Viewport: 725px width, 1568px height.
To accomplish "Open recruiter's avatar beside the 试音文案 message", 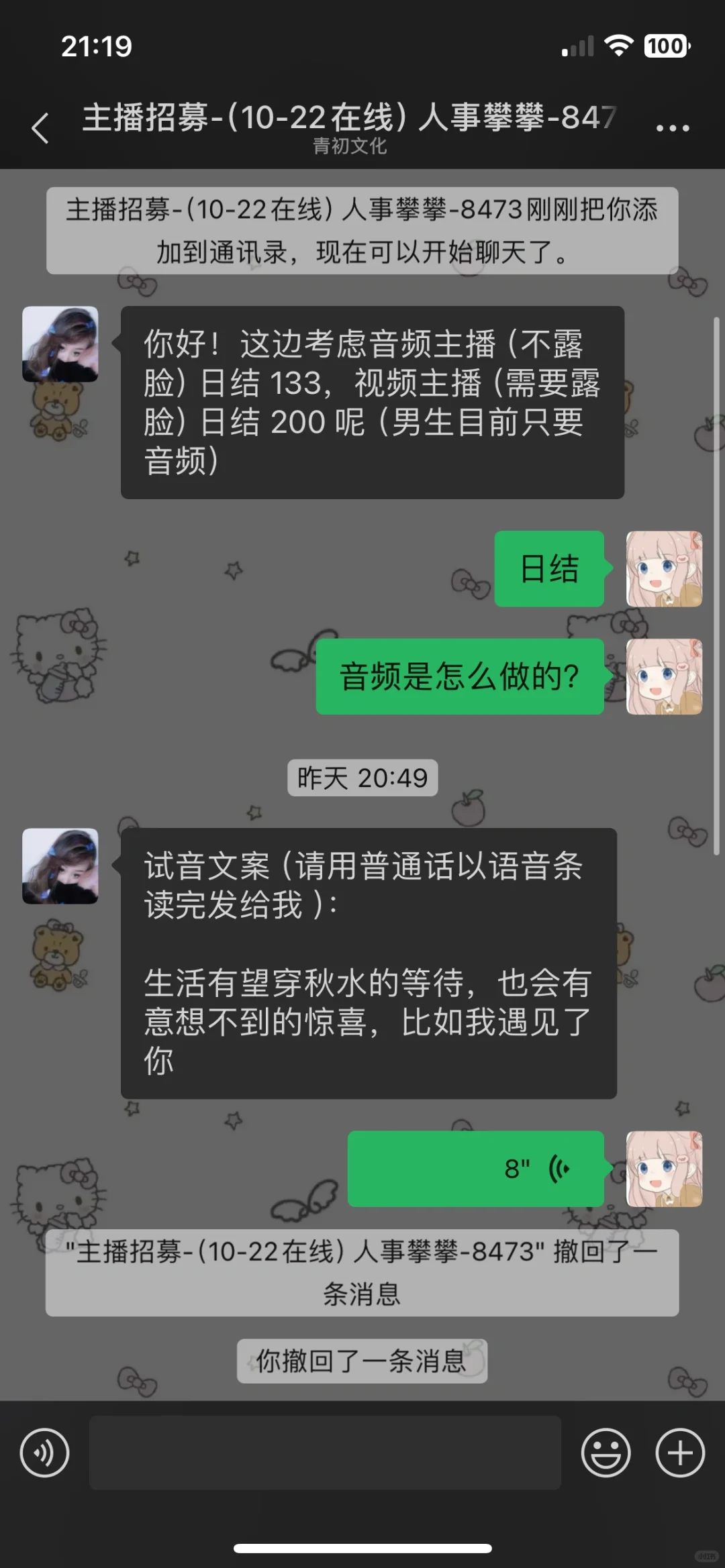I will click(60, 866).
